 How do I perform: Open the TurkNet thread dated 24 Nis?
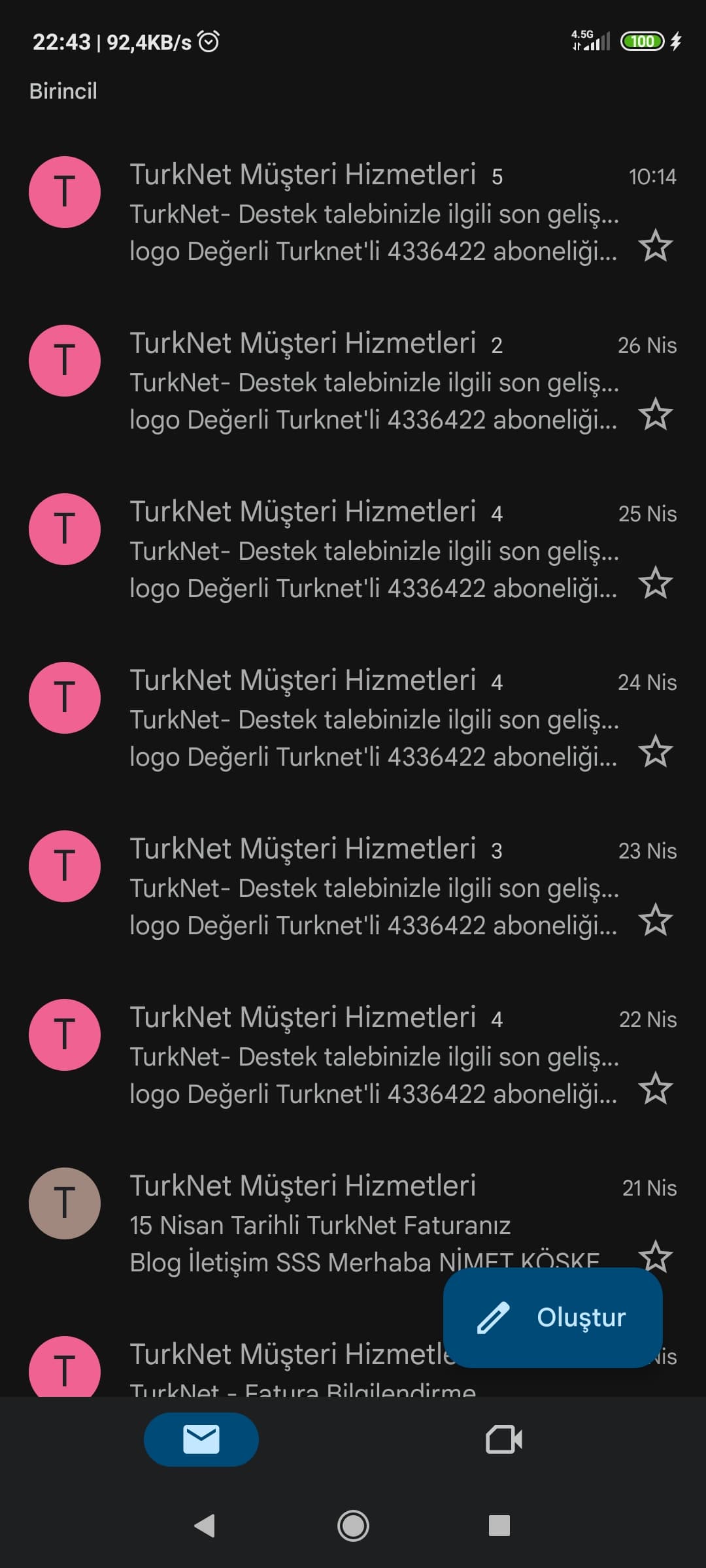pyautogui.click(x=353, y=718)
